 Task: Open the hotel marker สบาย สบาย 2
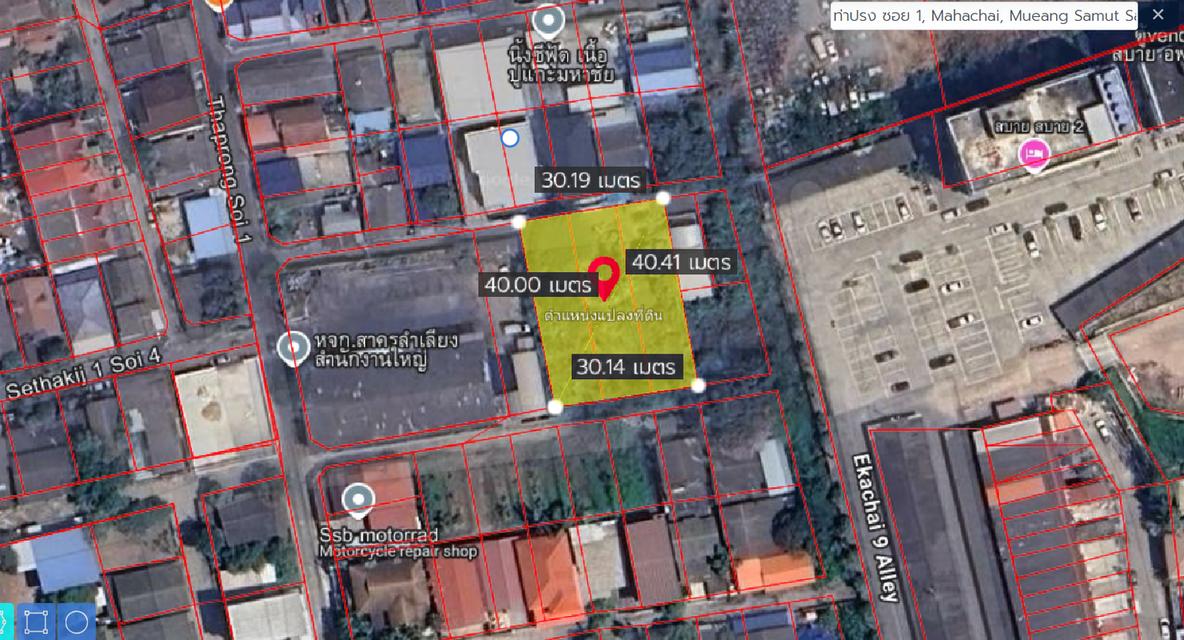[1033, 155]
